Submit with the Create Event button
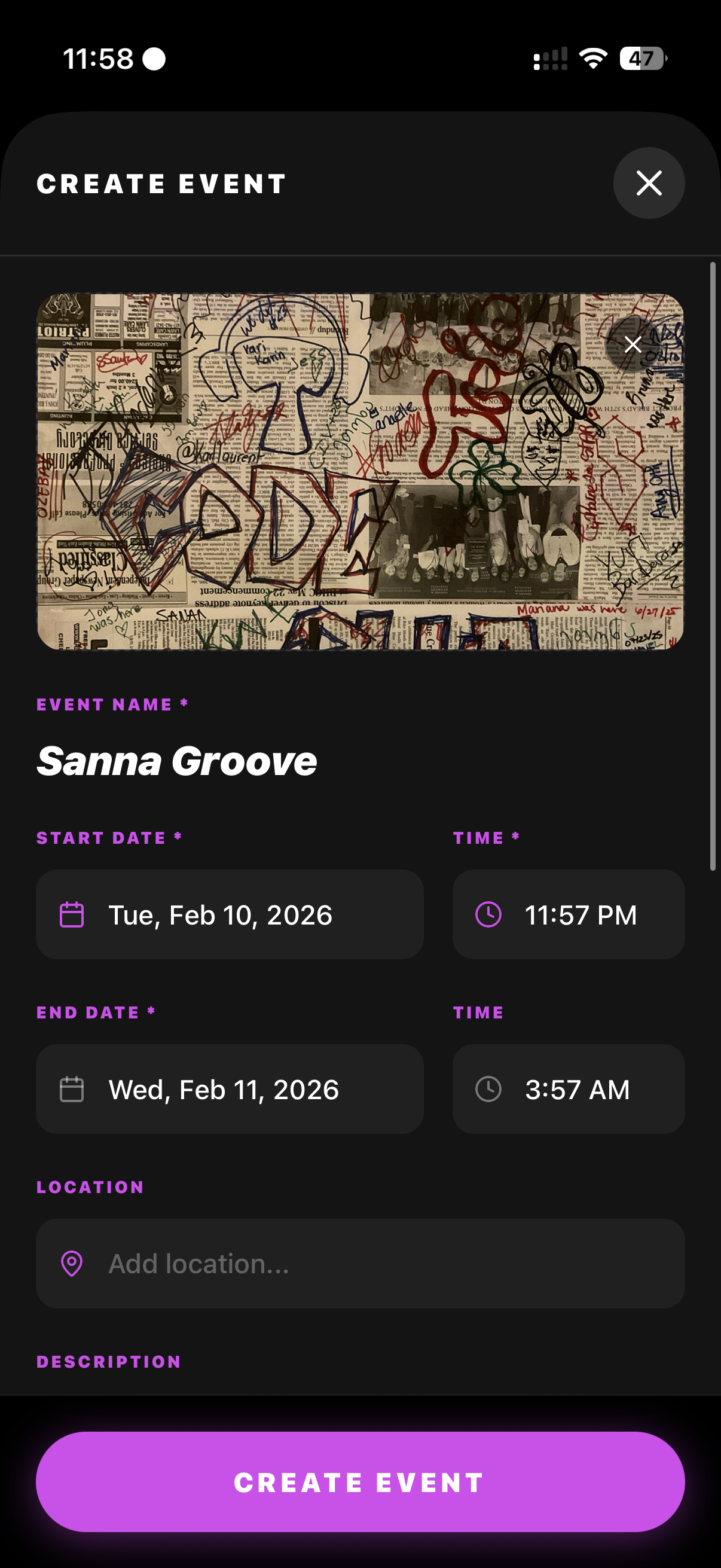721x1568 pixels. [x=360, y=1481]
